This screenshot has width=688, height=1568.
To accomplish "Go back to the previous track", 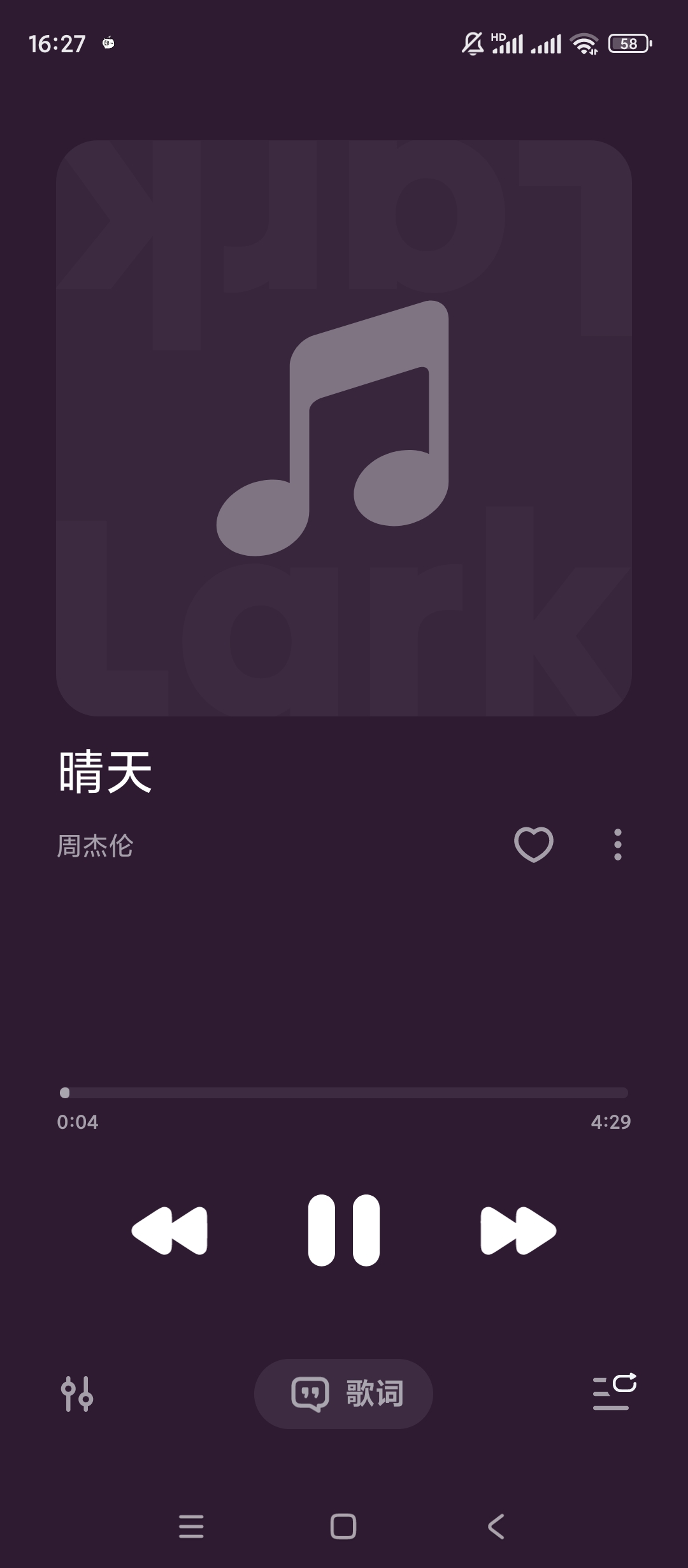I will 169,1230.
